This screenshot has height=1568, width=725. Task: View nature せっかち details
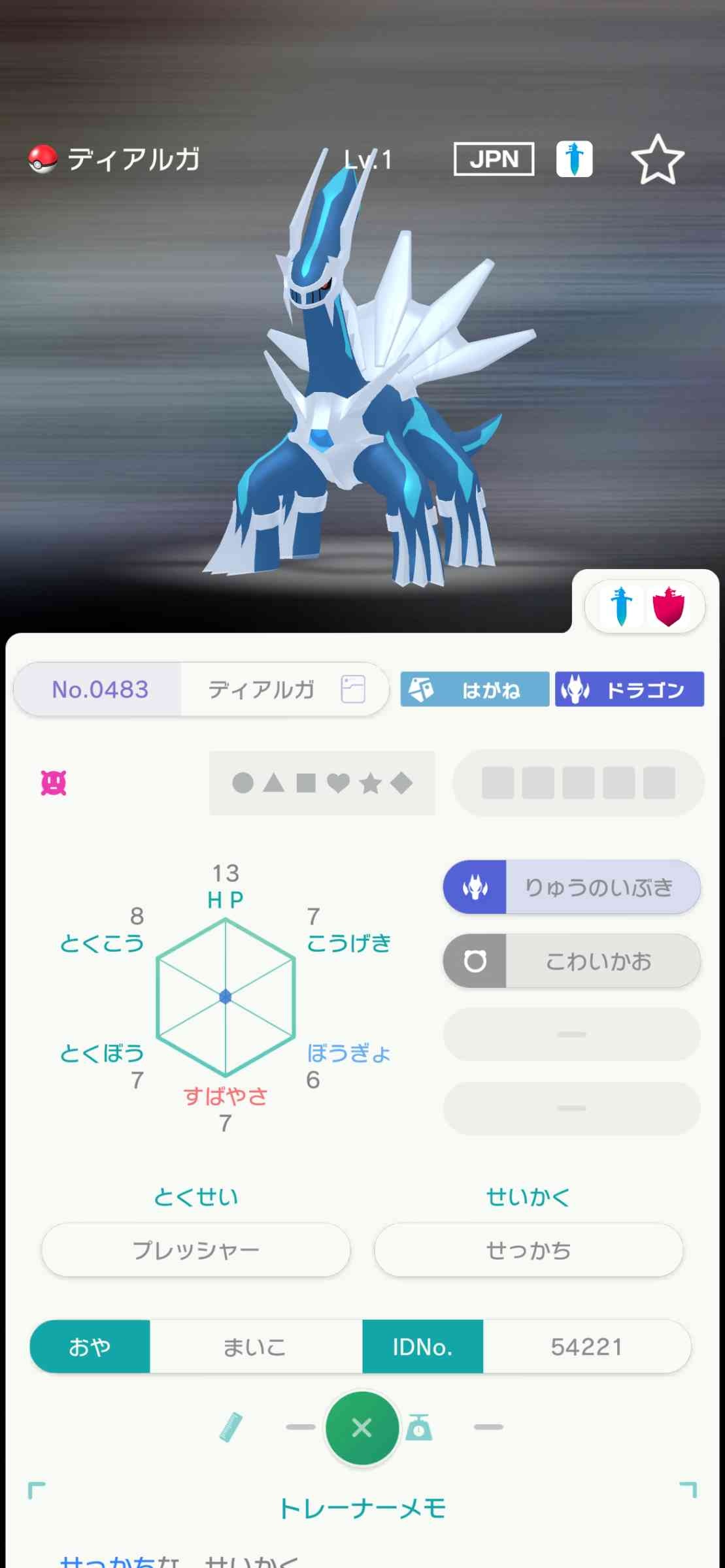(528, 1250)
